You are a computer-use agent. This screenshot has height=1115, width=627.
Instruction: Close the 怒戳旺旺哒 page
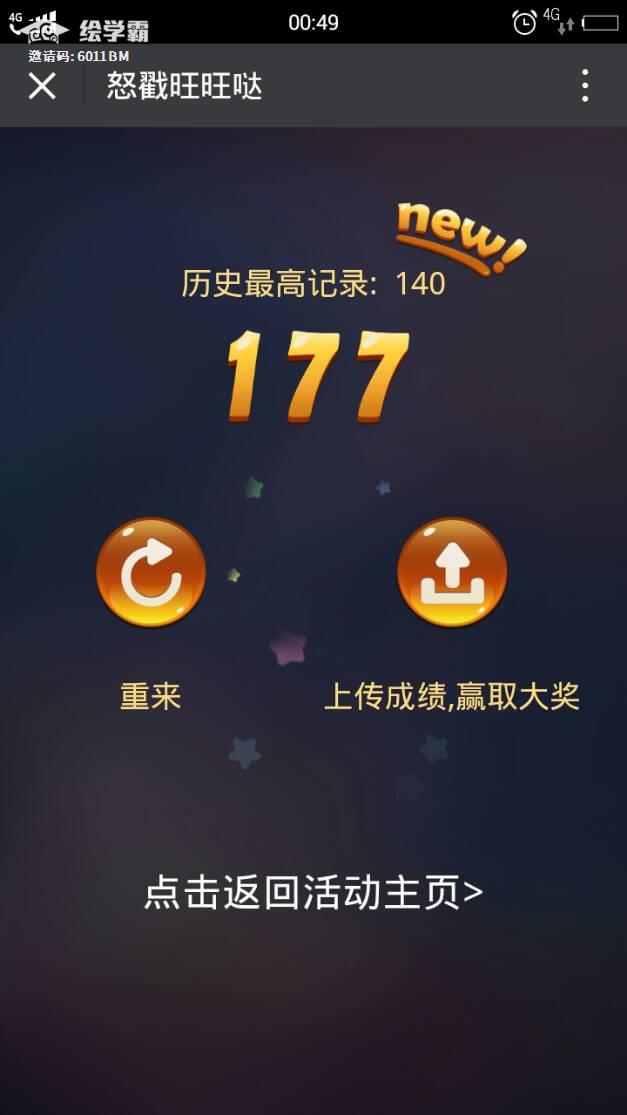point(42,86)
